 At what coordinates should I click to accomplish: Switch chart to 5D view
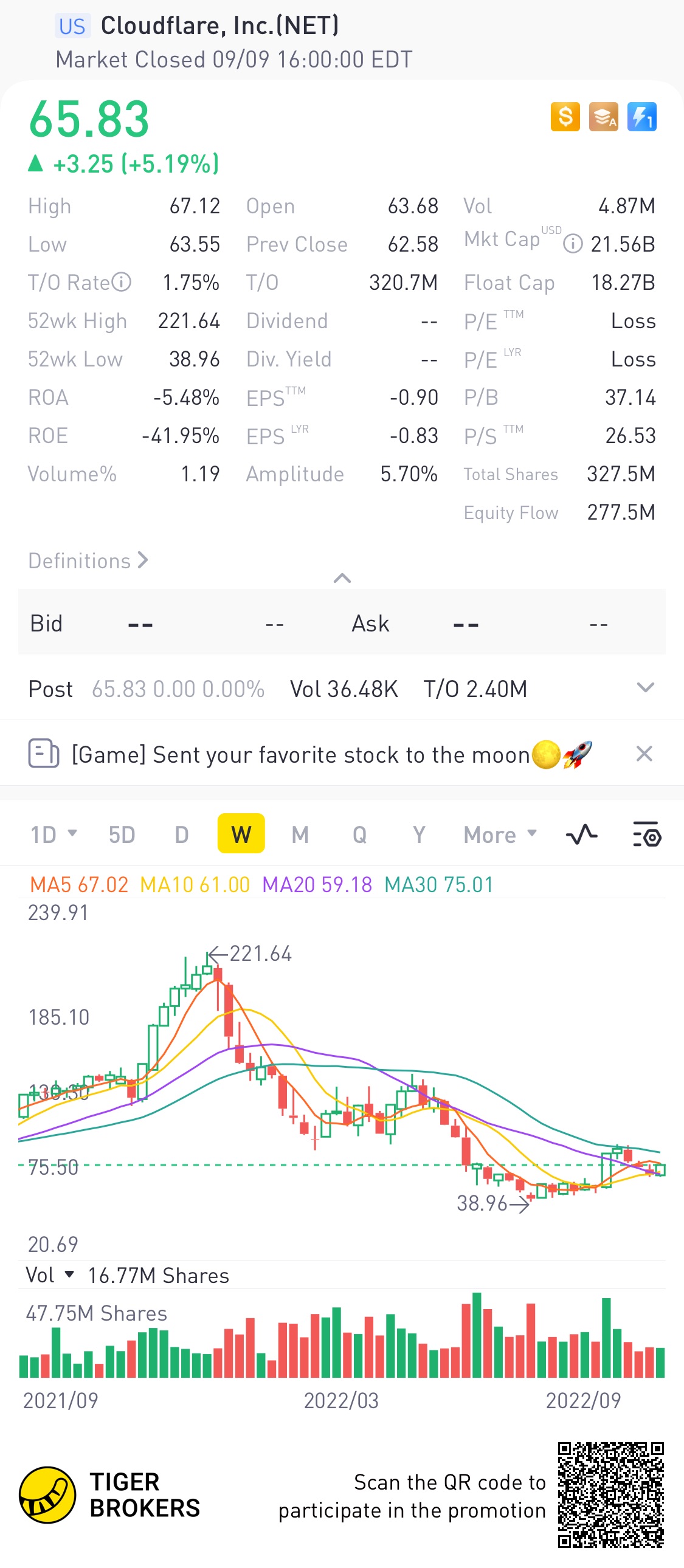coord(122,834)
